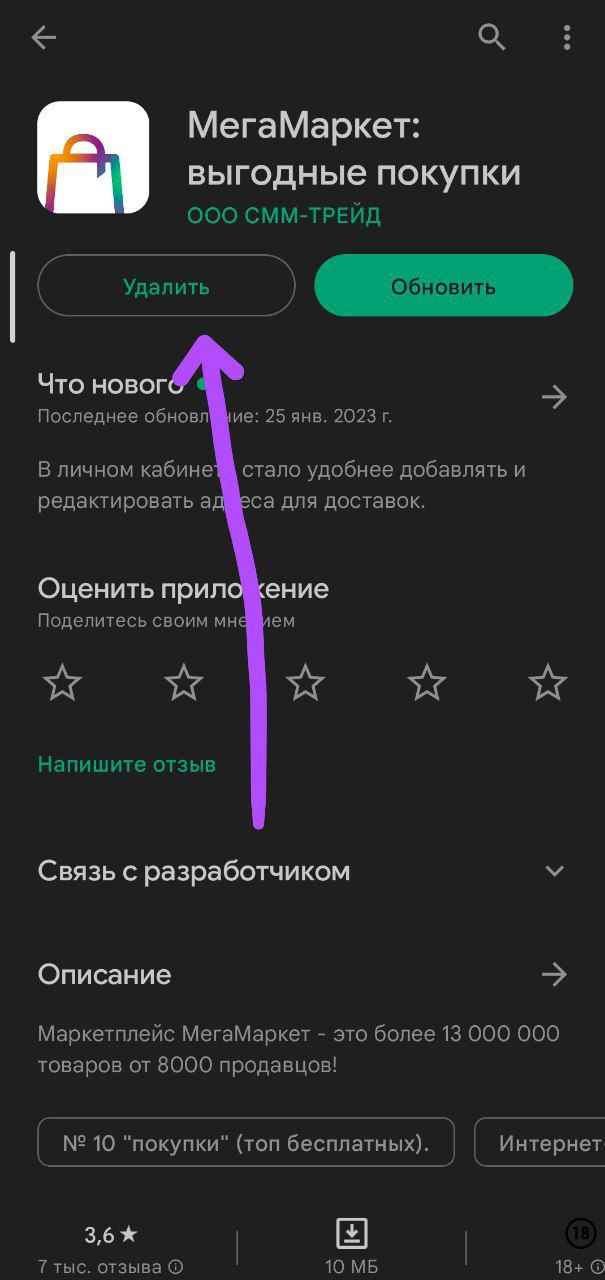605x1280 pixels.
Task: Open the three-dot overflow menu
Action: (567, 39)
